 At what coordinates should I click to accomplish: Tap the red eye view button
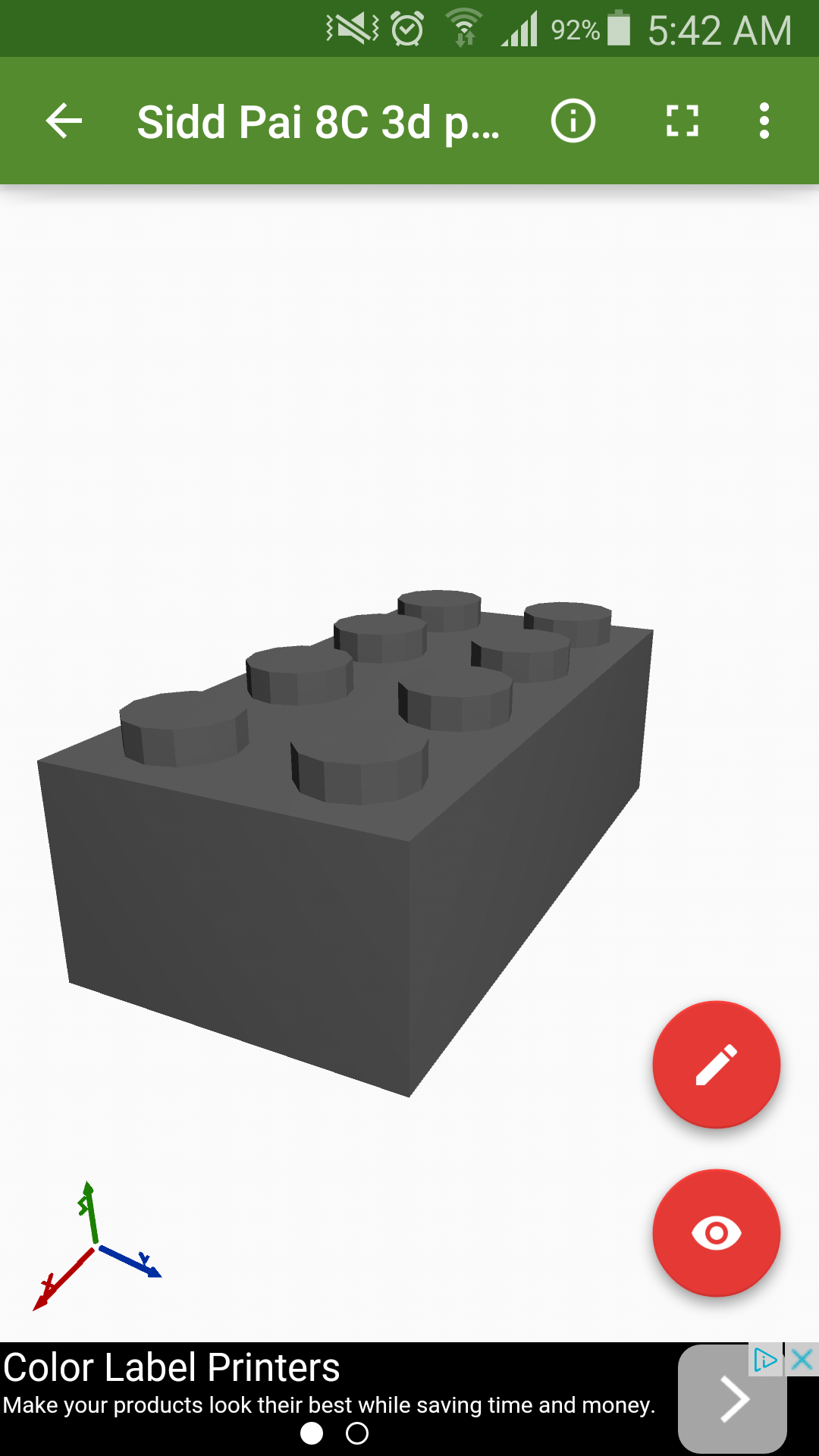click(x=717, y=1233)
